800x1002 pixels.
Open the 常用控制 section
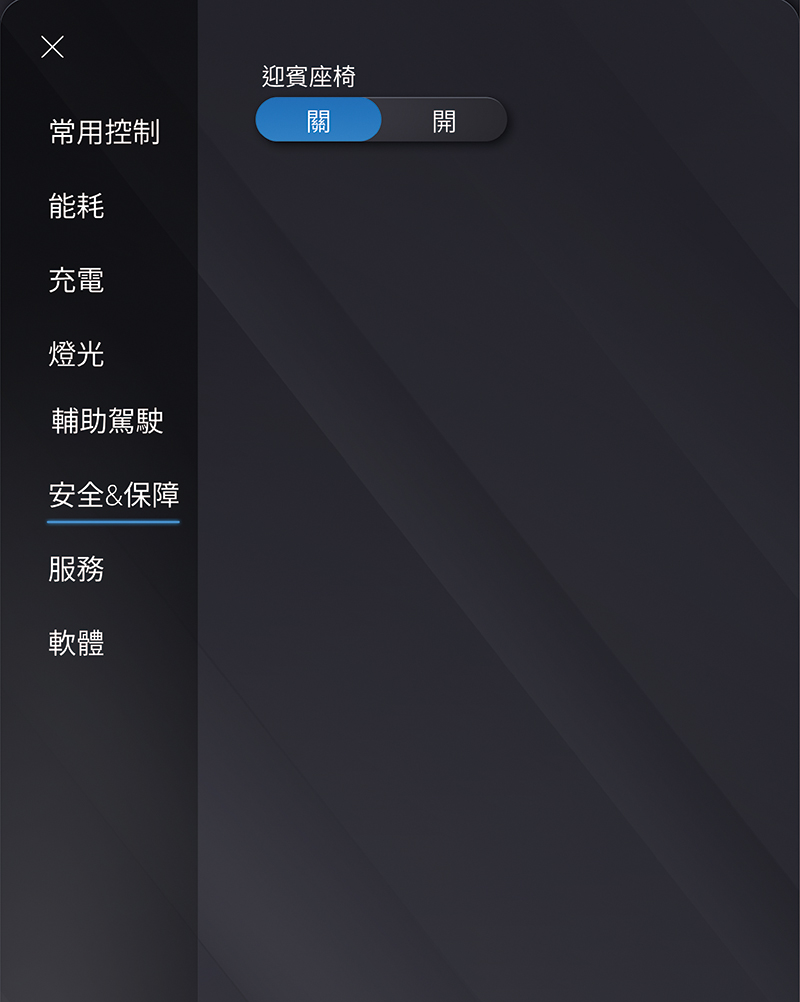tap(105, 132)
